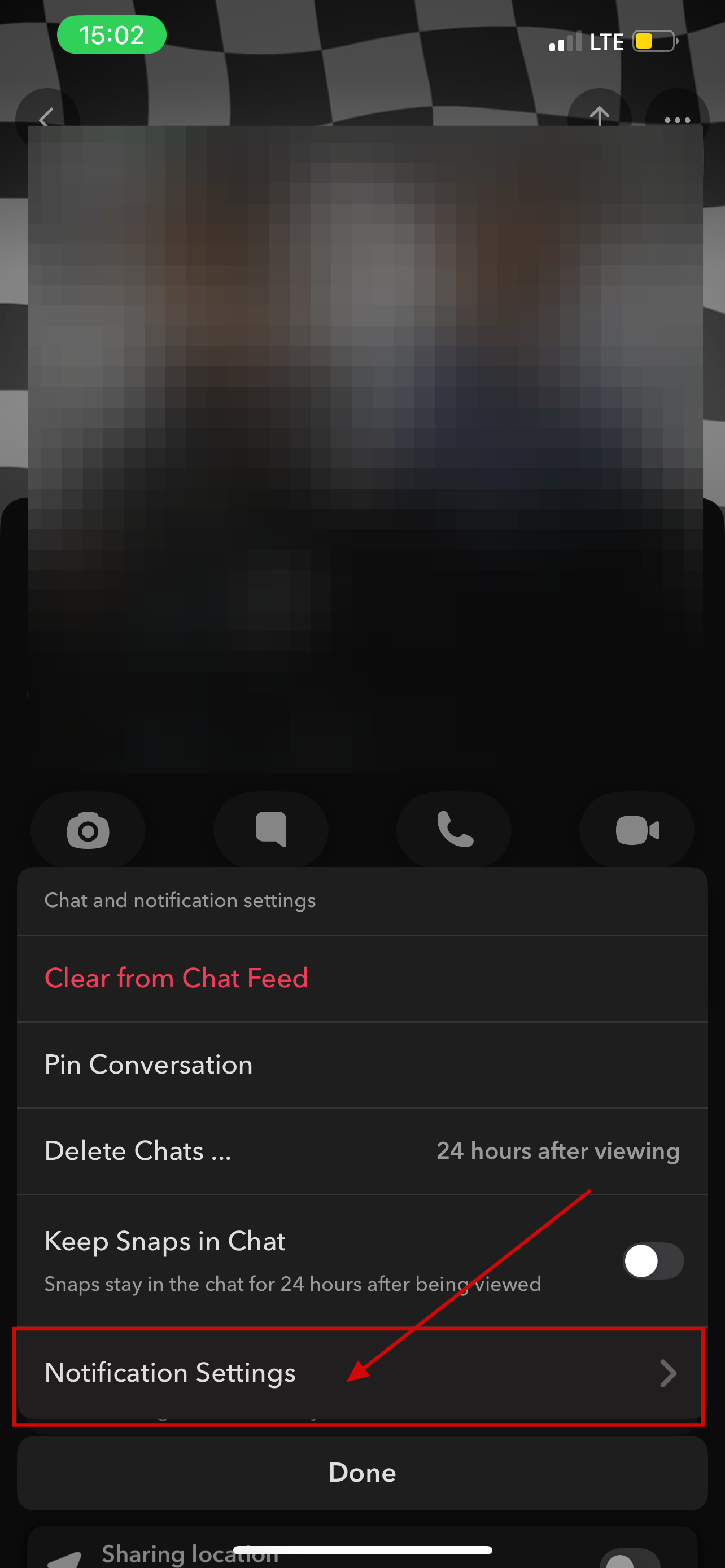Viewport: 725px width, 1568px height.
Task: Choose Pin Conversation
Action: click(149, 1065)
